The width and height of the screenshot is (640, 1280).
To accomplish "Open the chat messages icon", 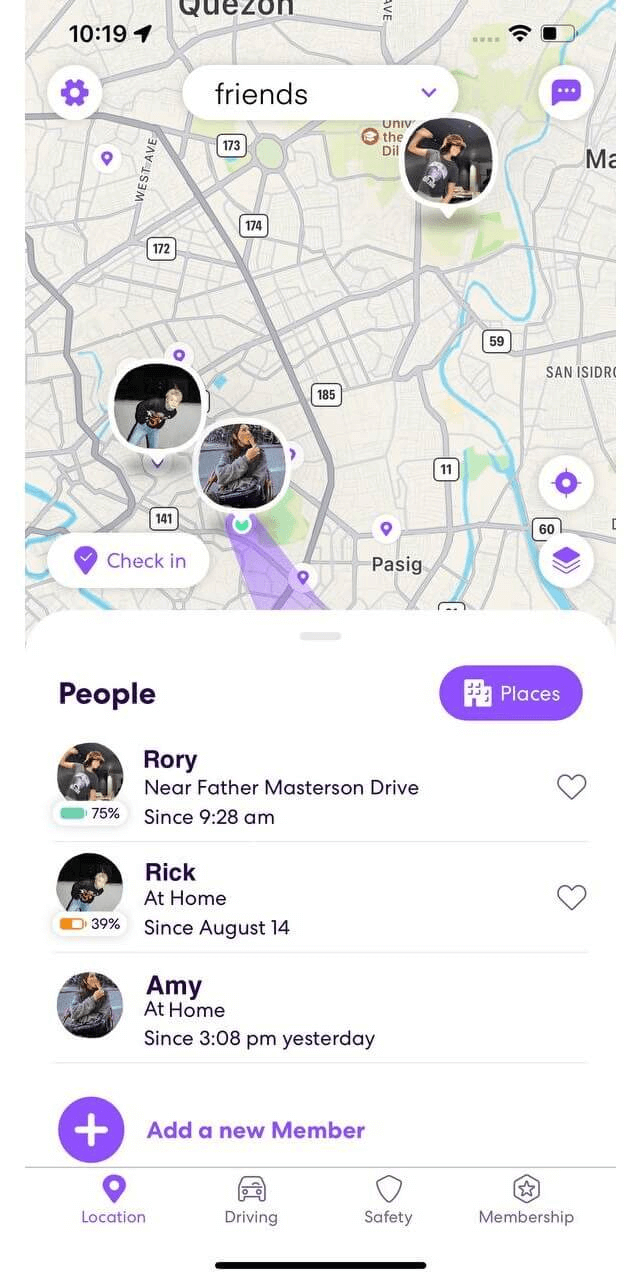I will coord(566,93).
